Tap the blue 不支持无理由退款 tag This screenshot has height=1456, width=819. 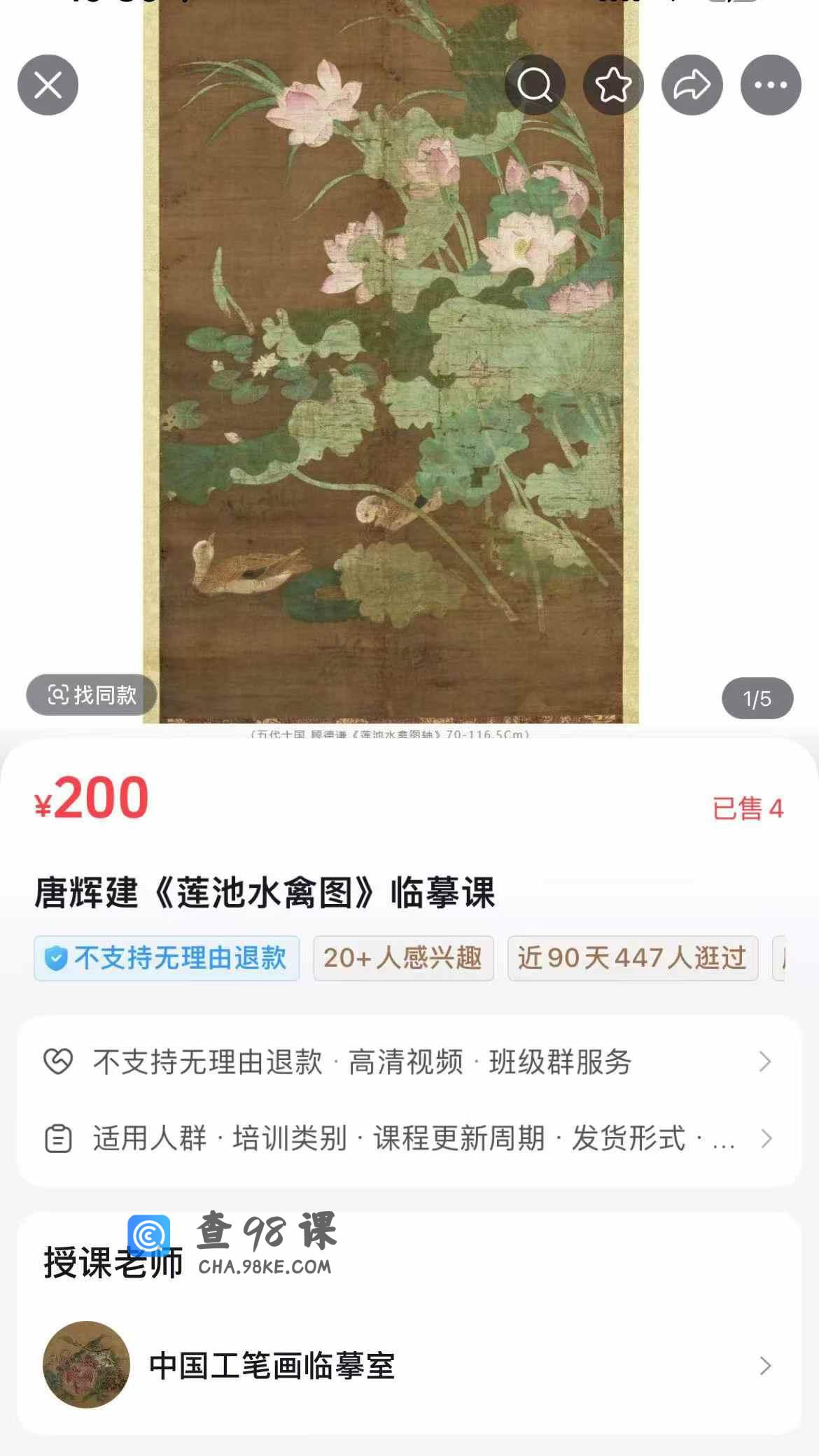click(x=167, y=958)
